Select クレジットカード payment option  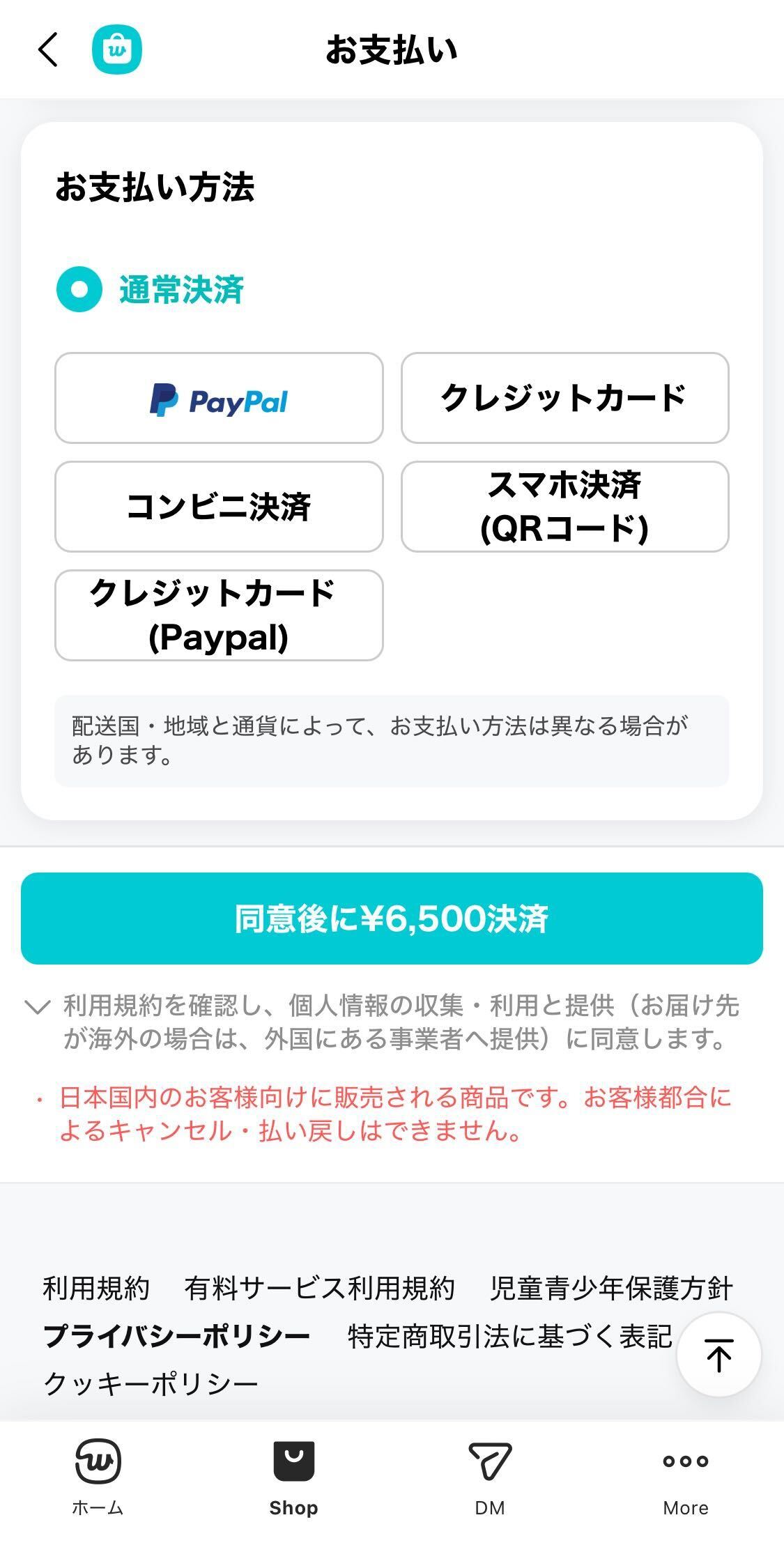pyautogui.click(x=564, y=398)
